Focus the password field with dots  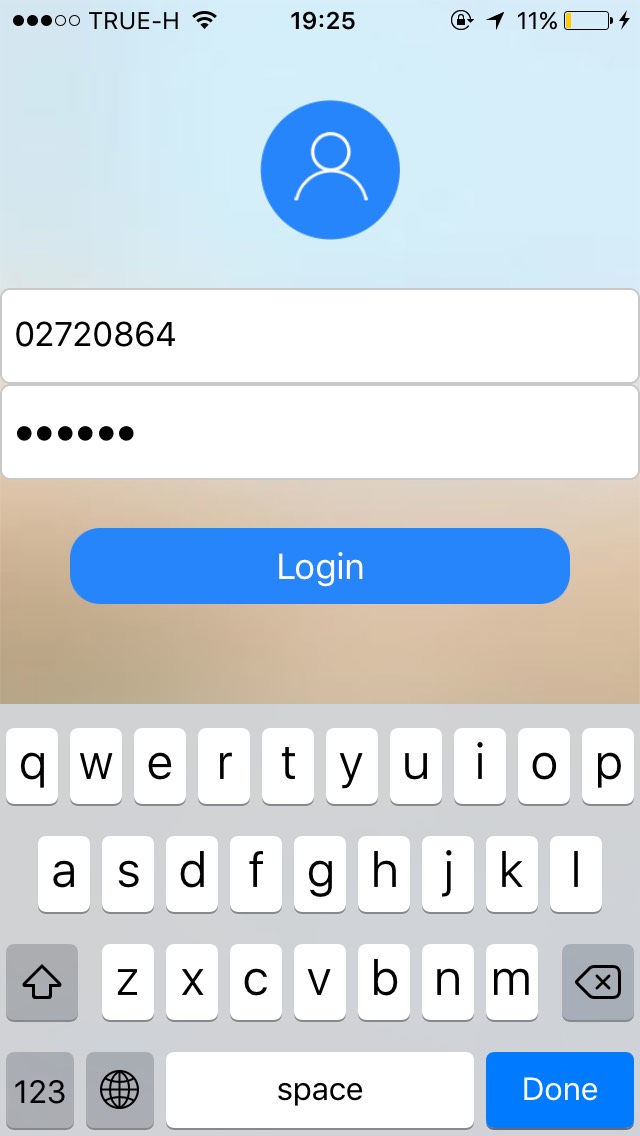click(320, 433)
